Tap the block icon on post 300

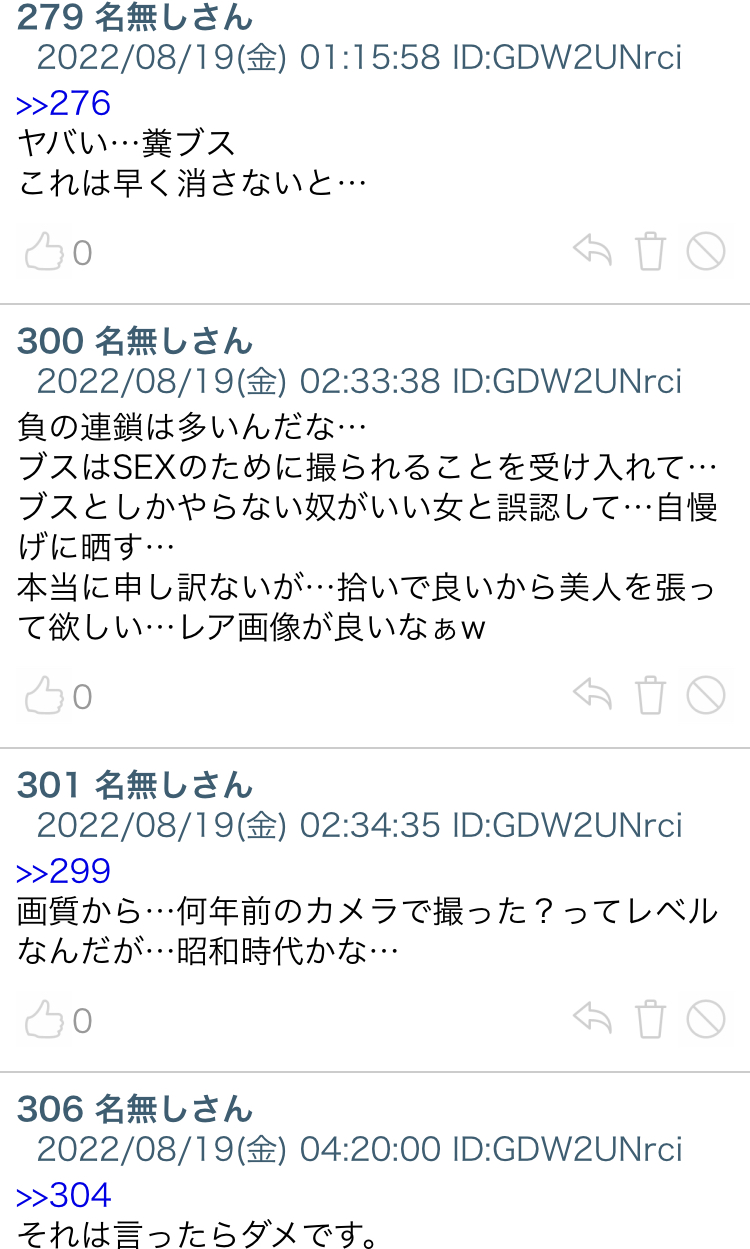(x=706, y=695)
